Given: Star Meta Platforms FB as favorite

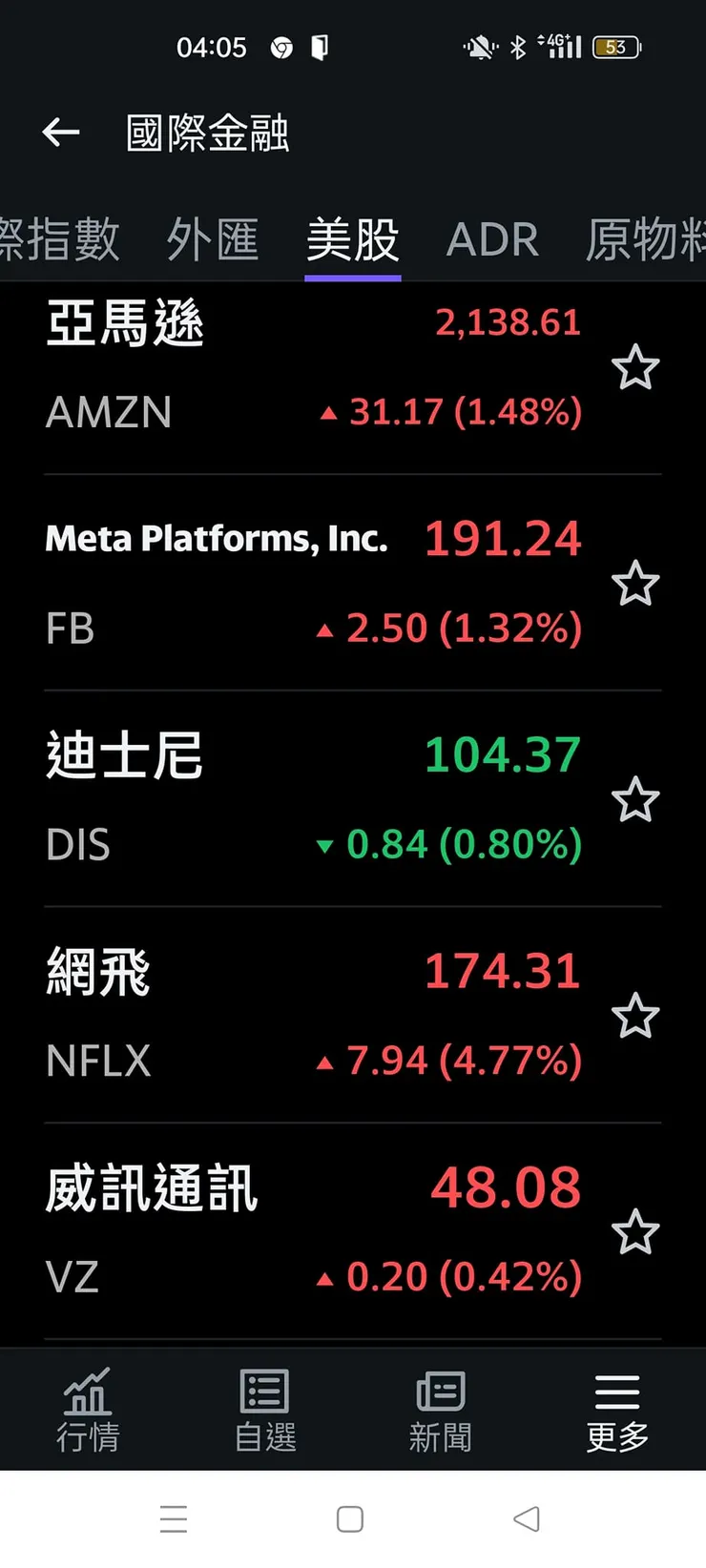Looking at the screenshot, I should [x=635, y=584].
